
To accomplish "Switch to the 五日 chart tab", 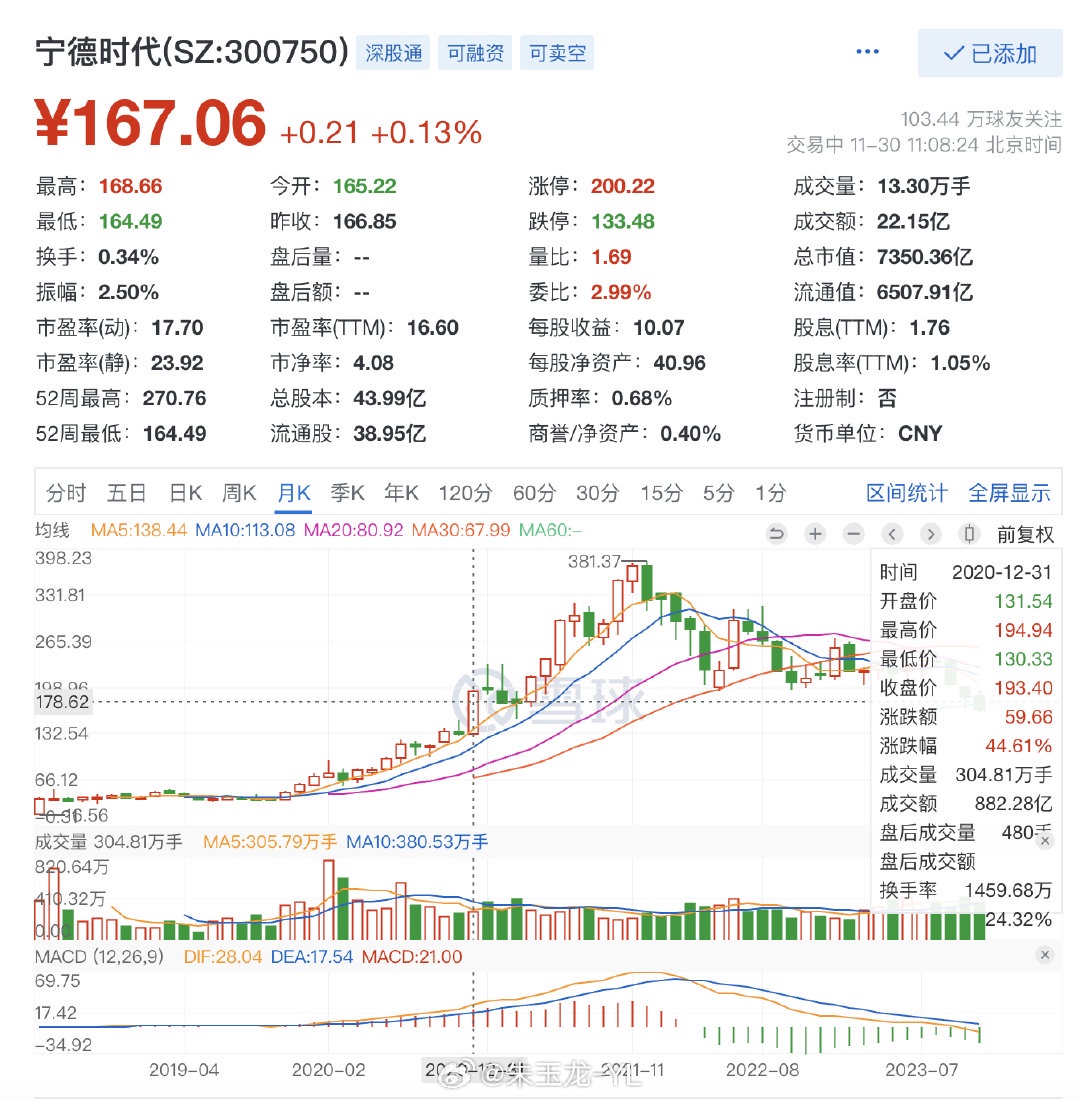I will [127, 493].
